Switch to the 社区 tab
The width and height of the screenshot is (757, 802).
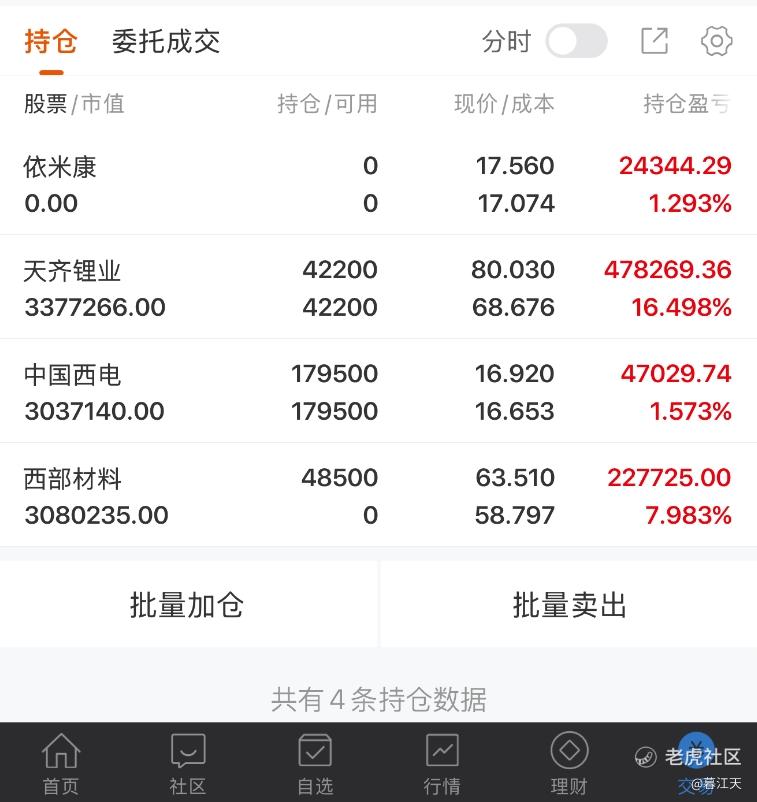[x=187, y=764]
